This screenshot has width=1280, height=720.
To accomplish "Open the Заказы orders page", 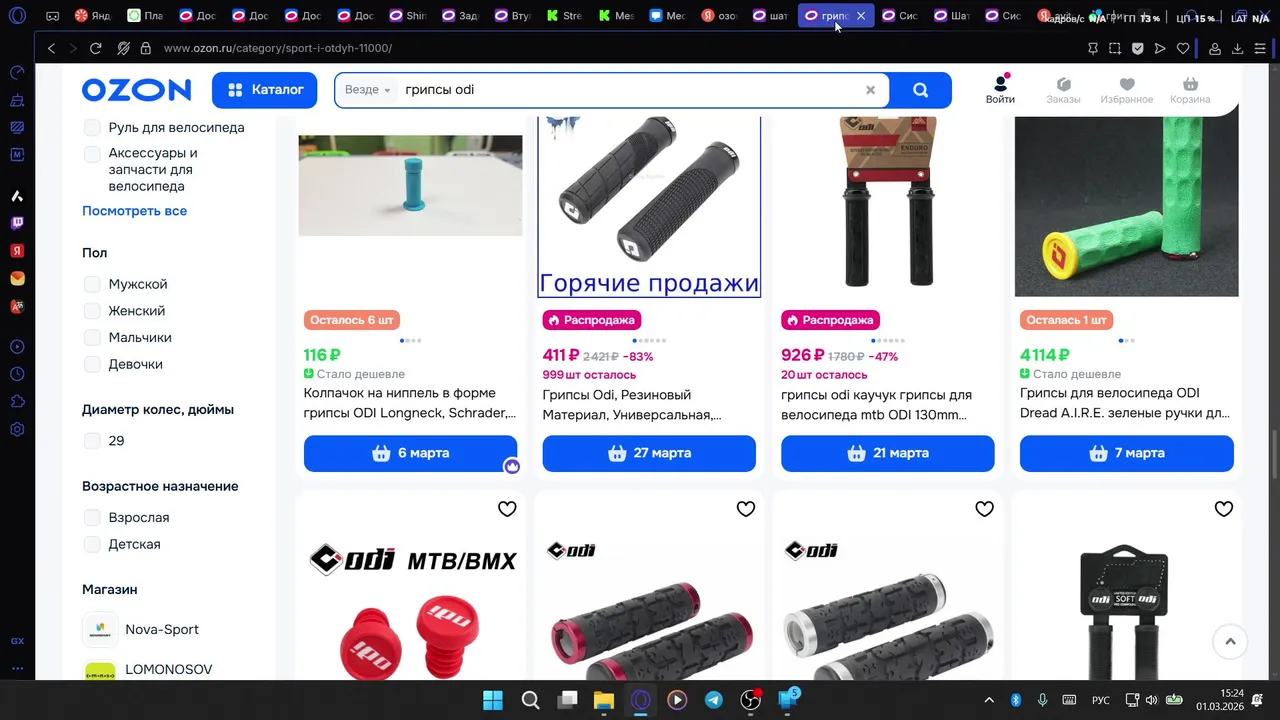I will coord(1063,89).
